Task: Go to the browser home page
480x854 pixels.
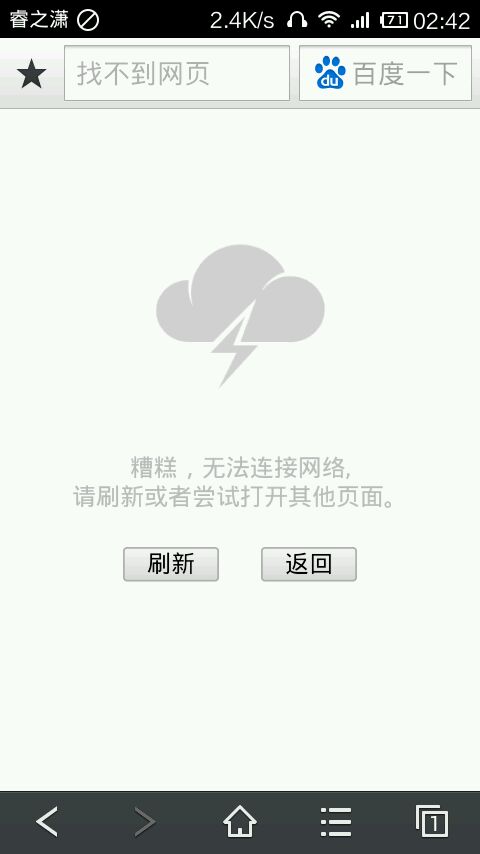Action: 240,821
